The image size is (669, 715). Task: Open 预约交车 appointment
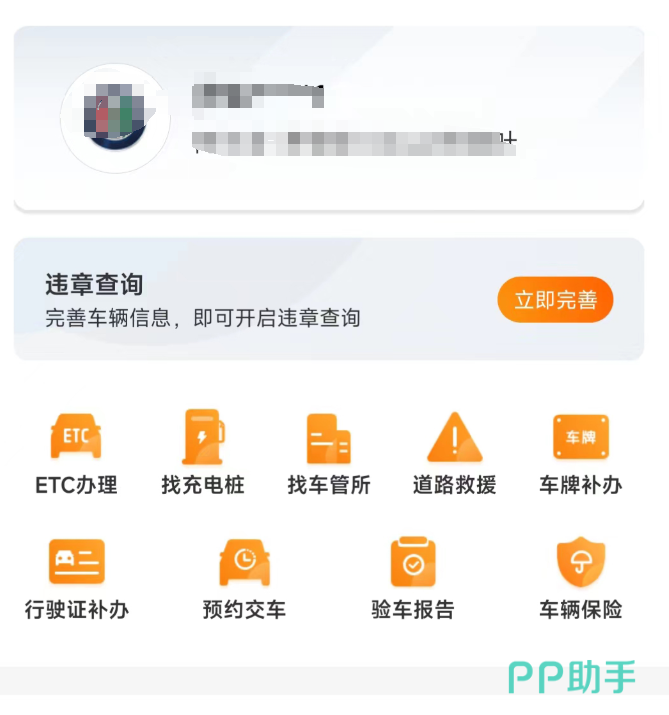click(244, 577)
